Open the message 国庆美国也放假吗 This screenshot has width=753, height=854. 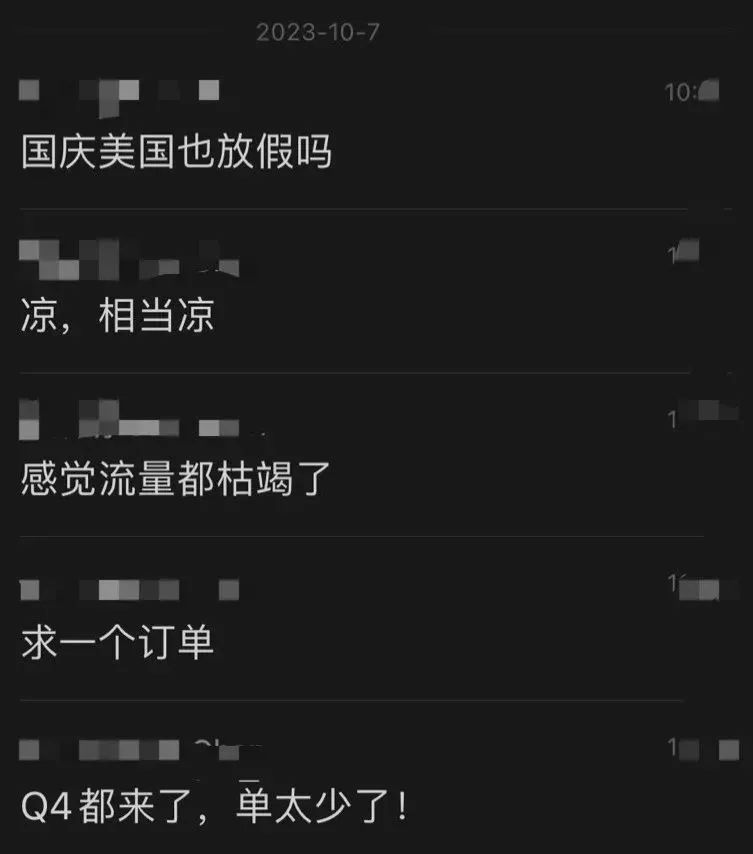[x=176, y=153]
